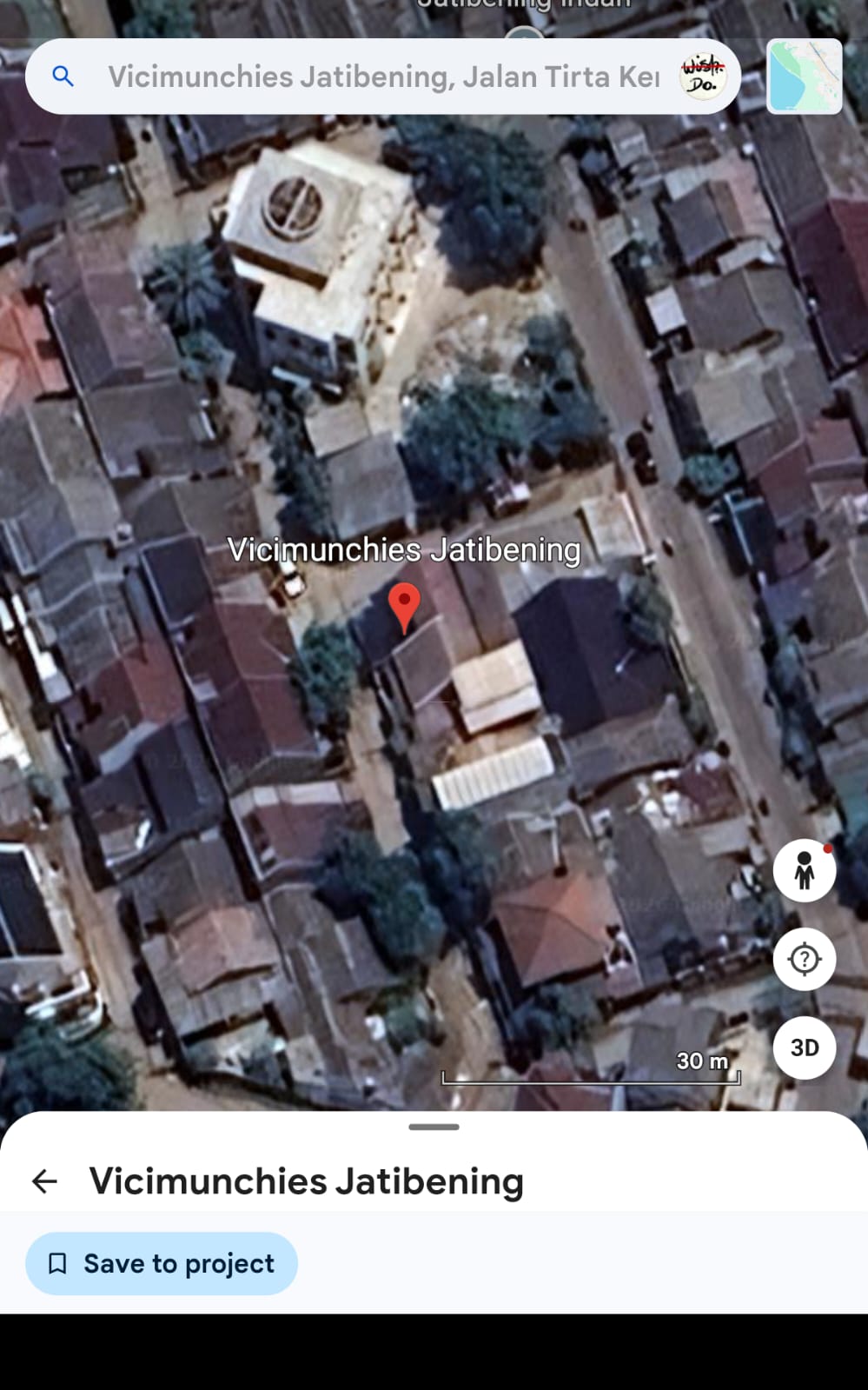Viewport: 868px width, 1390px height.
Task: Go back using the arrow beside the place title
Action: point(44,1181)
